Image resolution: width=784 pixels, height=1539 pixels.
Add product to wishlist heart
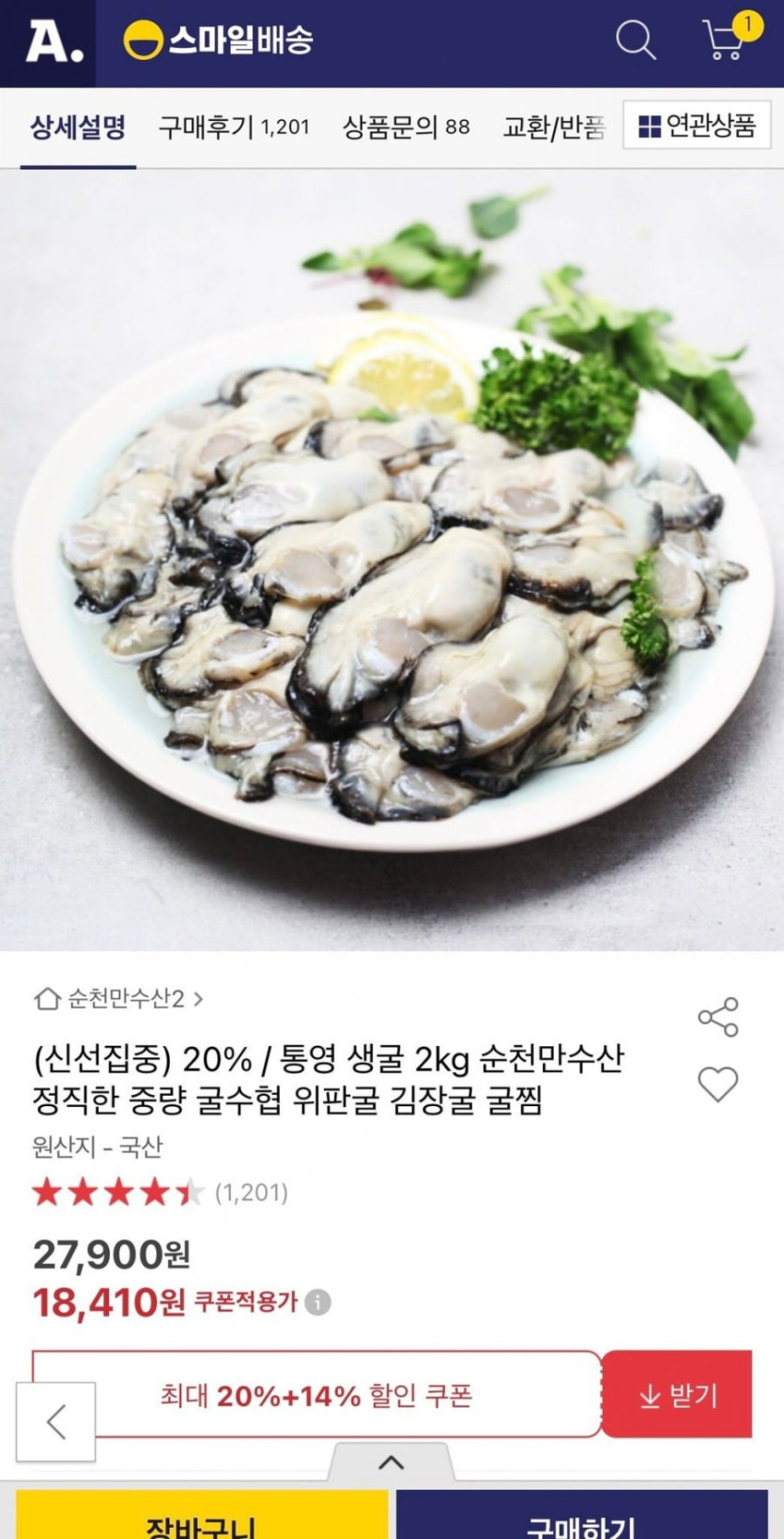tap(718, 1085)
